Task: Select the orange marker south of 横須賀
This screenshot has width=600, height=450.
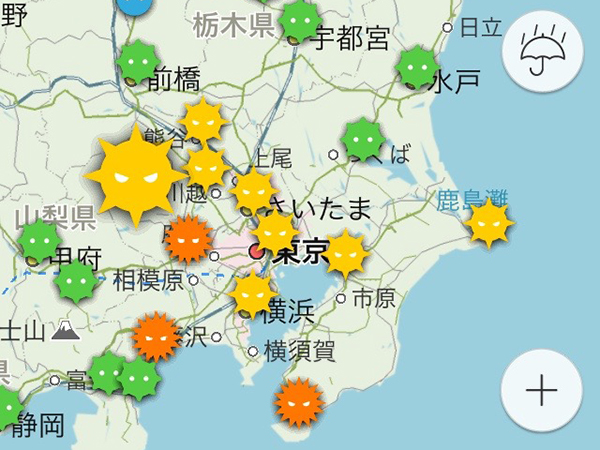Action: coord(297,402)
